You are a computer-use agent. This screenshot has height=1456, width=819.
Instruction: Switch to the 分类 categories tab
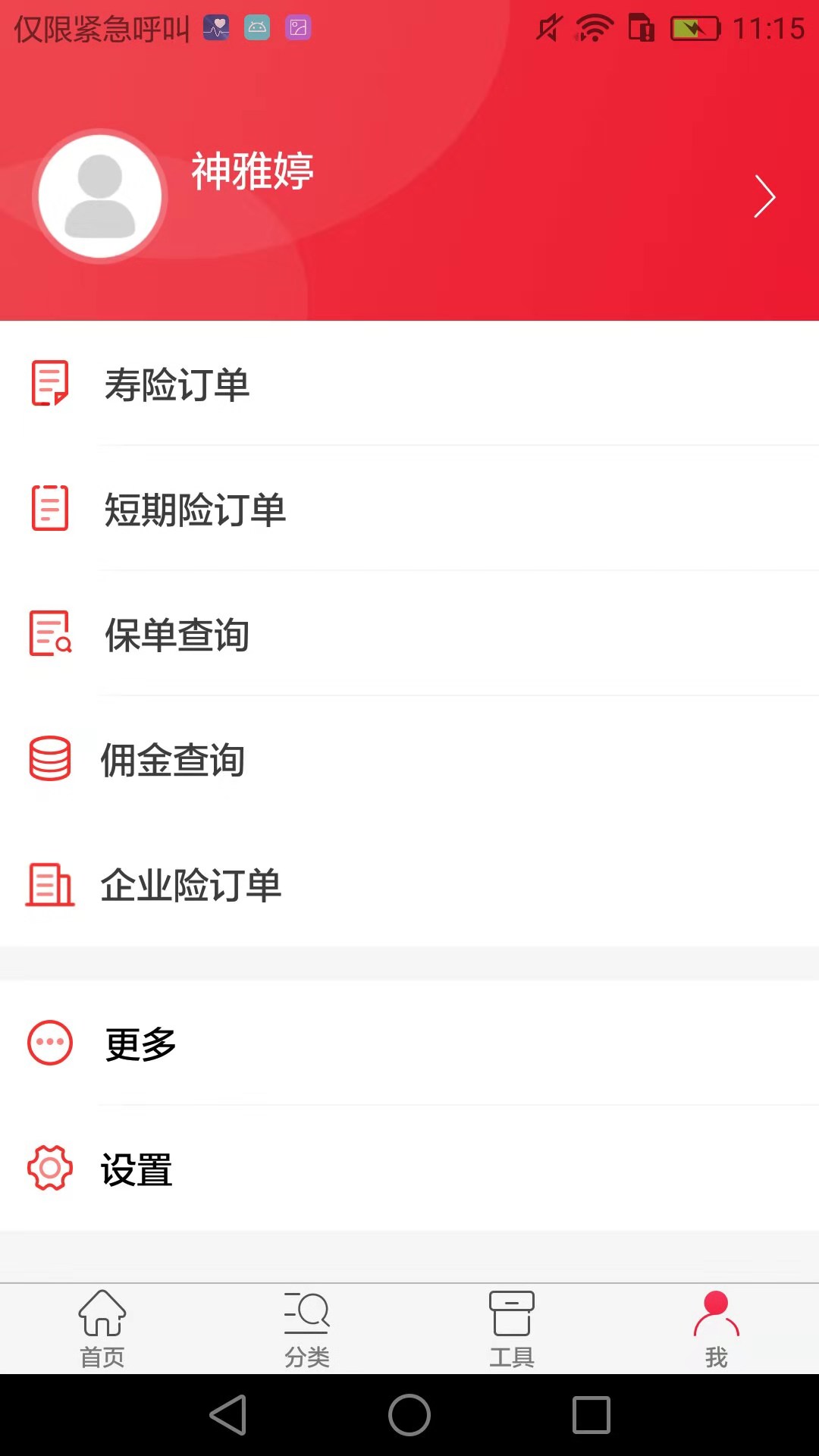[x=307, y=1329]
